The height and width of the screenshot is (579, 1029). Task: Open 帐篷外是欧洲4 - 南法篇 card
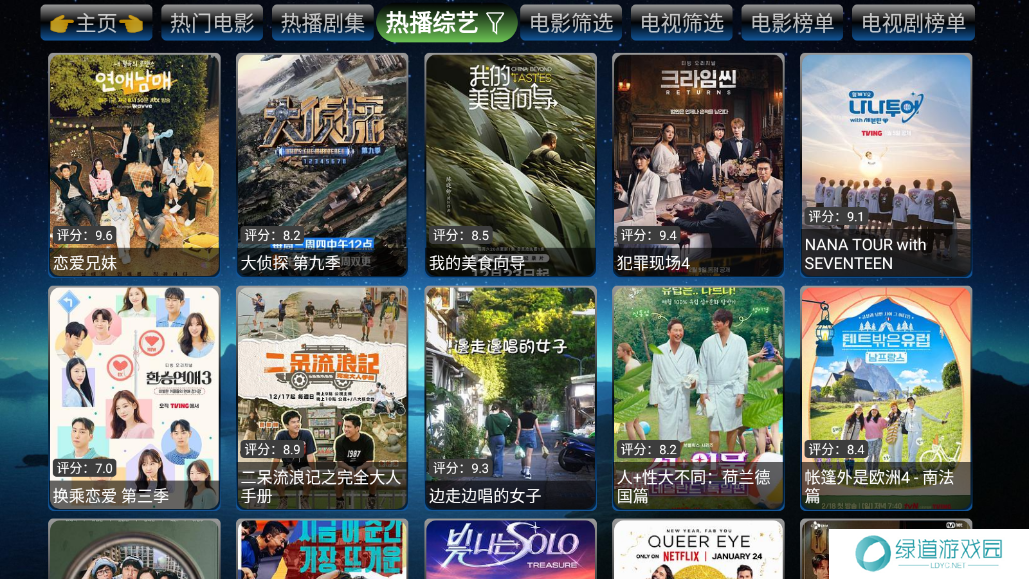coord(886,398)
